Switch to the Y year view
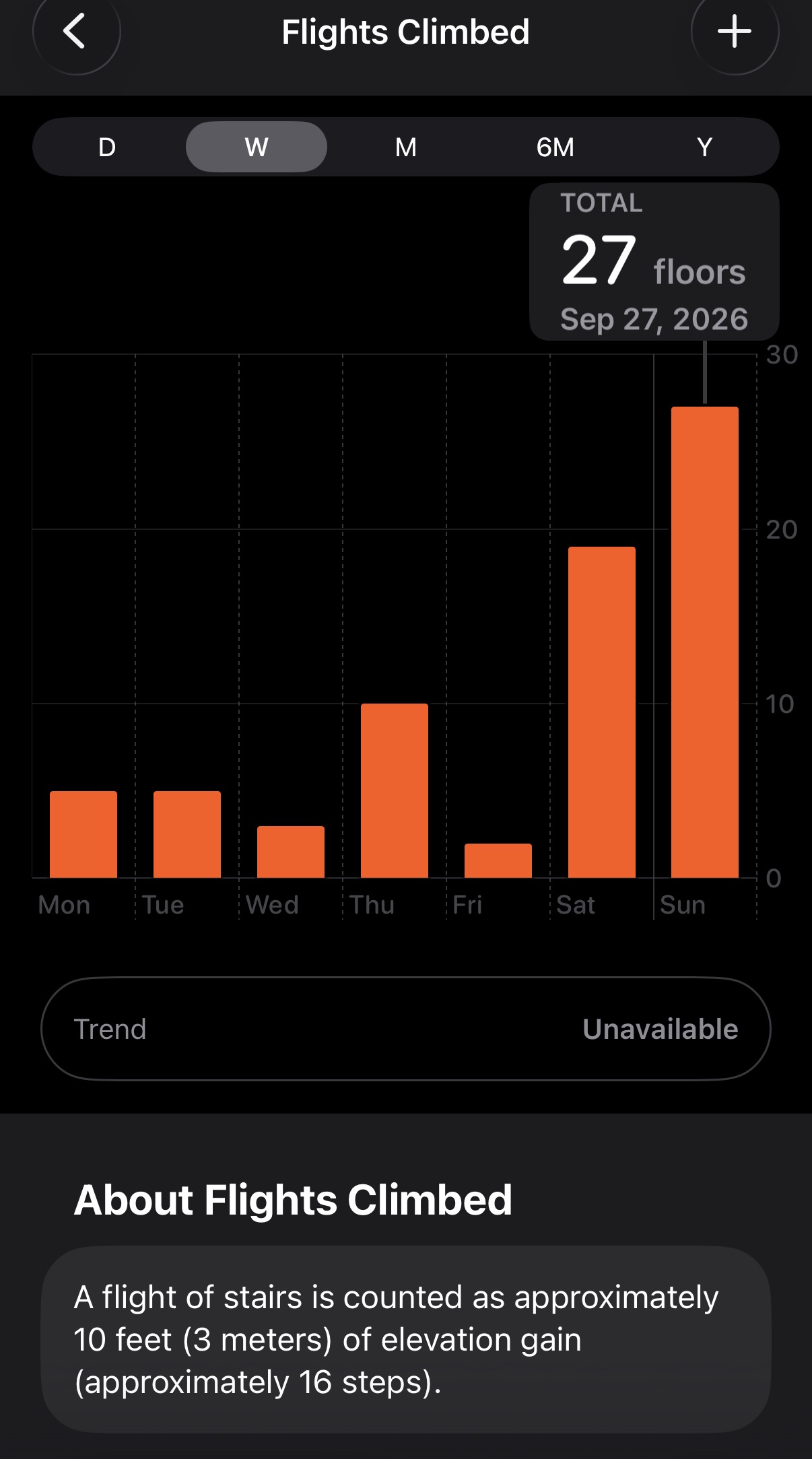The image size is (812, 1459). [x=704, y=147]
